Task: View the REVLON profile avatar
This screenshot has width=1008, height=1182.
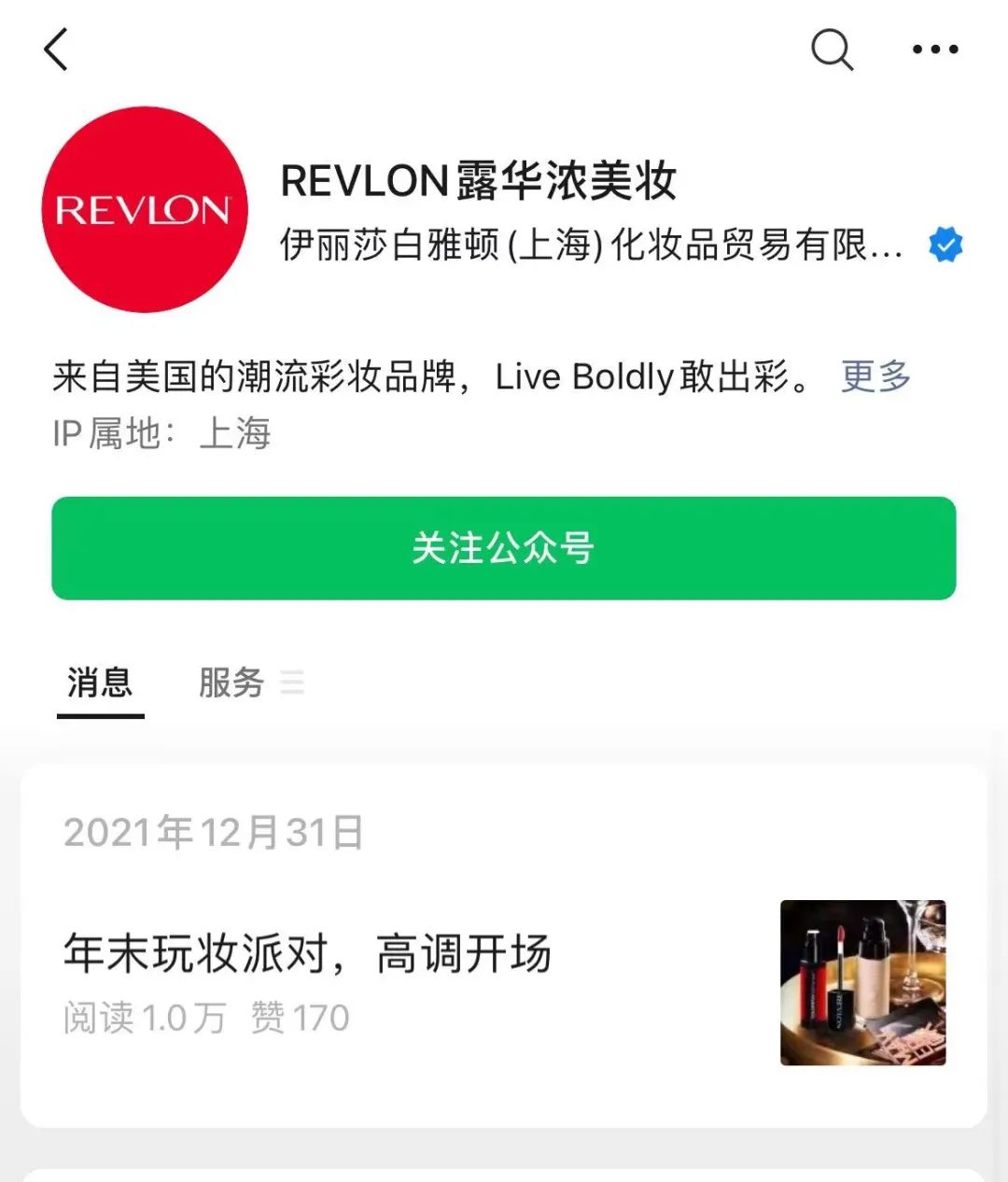Action: 145,209
